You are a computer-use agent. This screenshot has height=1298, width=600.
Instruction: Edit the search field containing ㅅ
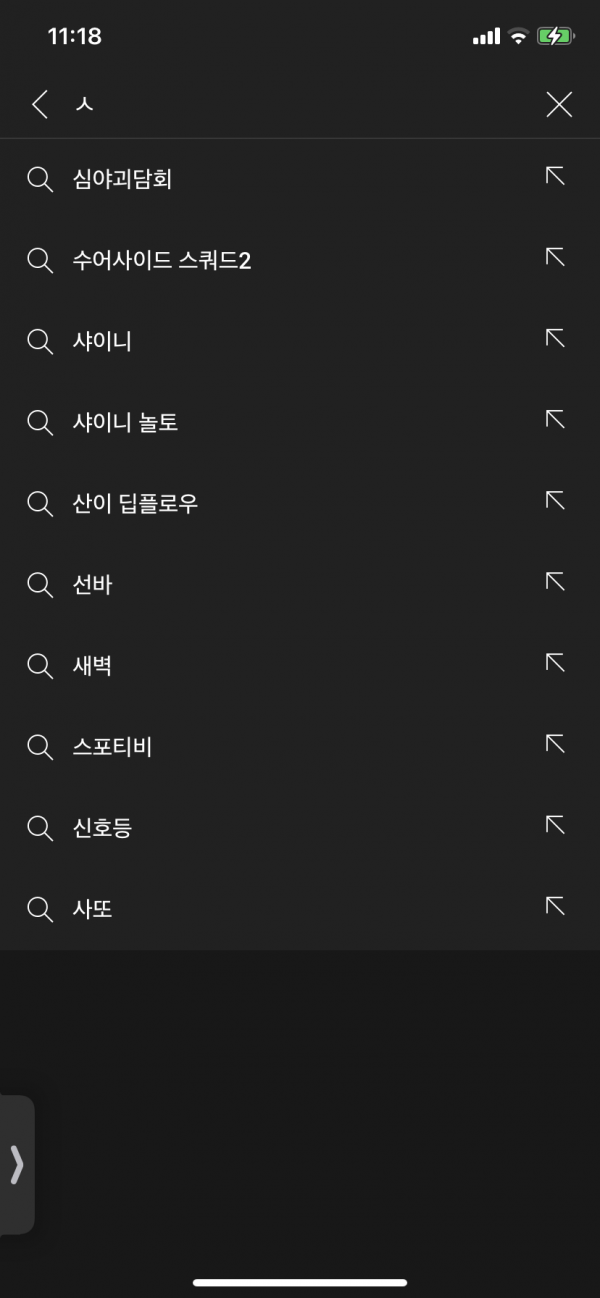[x=300, y=104]
